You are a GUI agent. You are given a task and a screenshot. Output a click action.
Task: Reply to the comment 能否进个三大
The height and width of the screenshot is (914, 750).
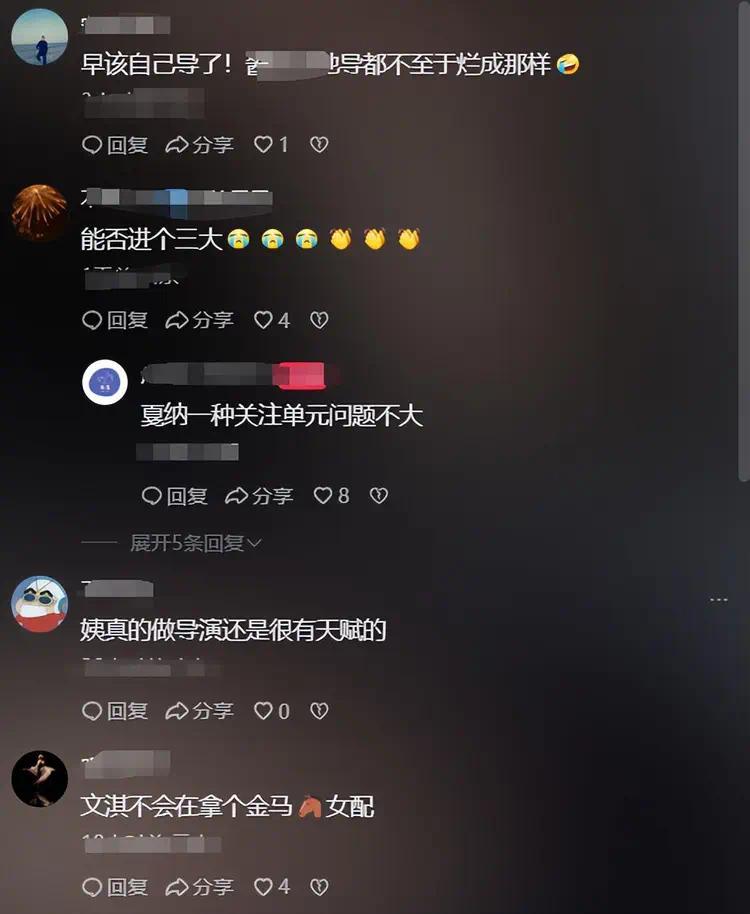(x=115, y=320)
